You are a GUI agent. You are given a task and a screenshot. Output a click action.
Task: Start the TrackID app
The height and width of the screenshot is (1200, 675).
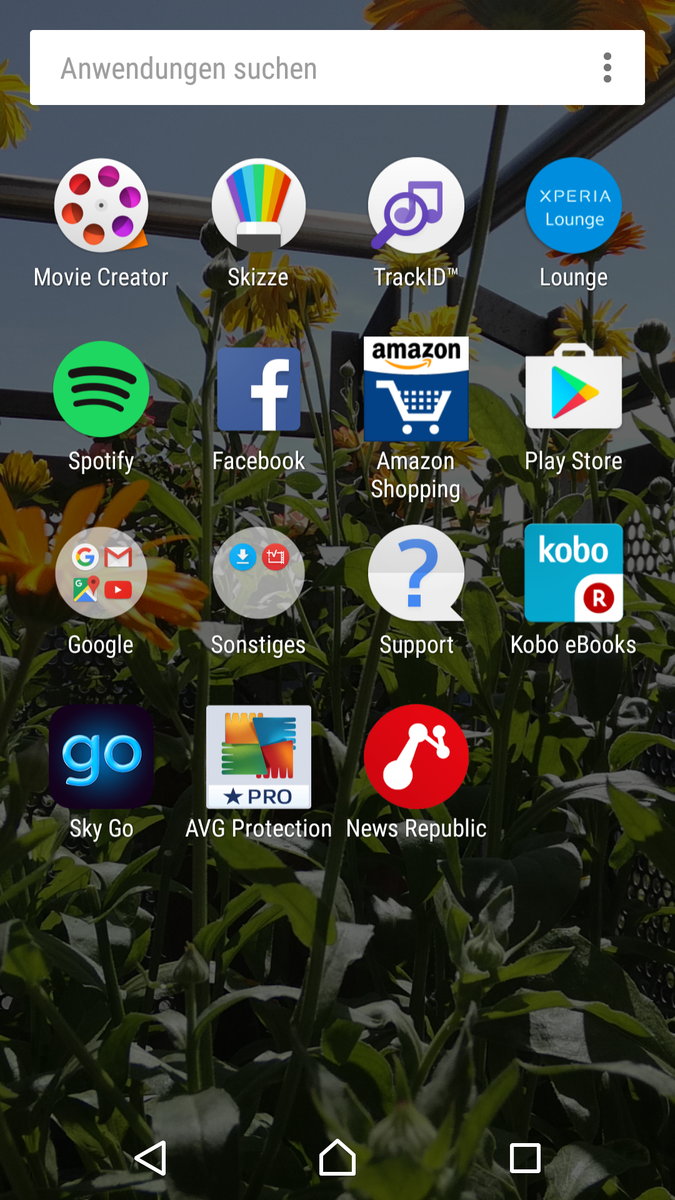pos(416,207)
